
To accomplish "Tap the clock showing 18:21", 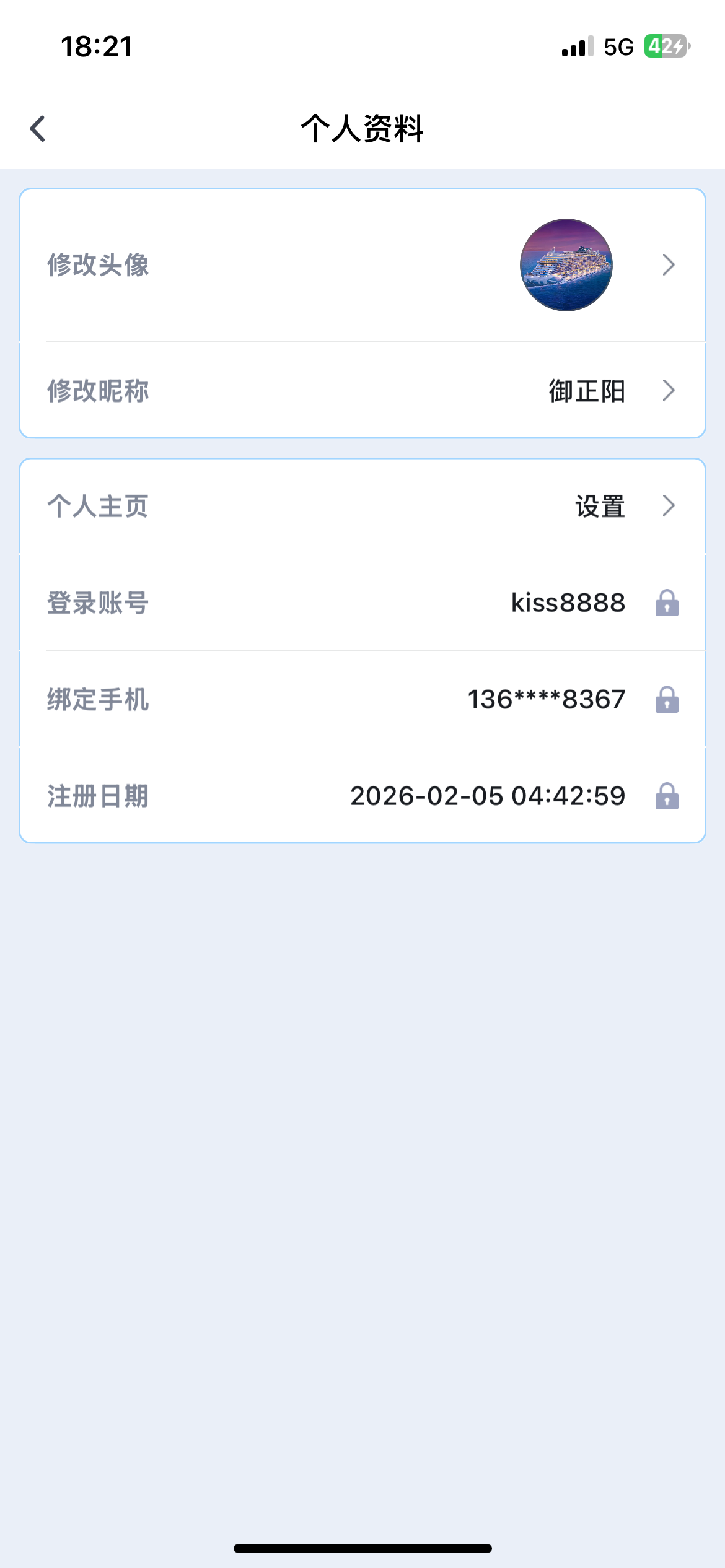I will click(96, 47).
